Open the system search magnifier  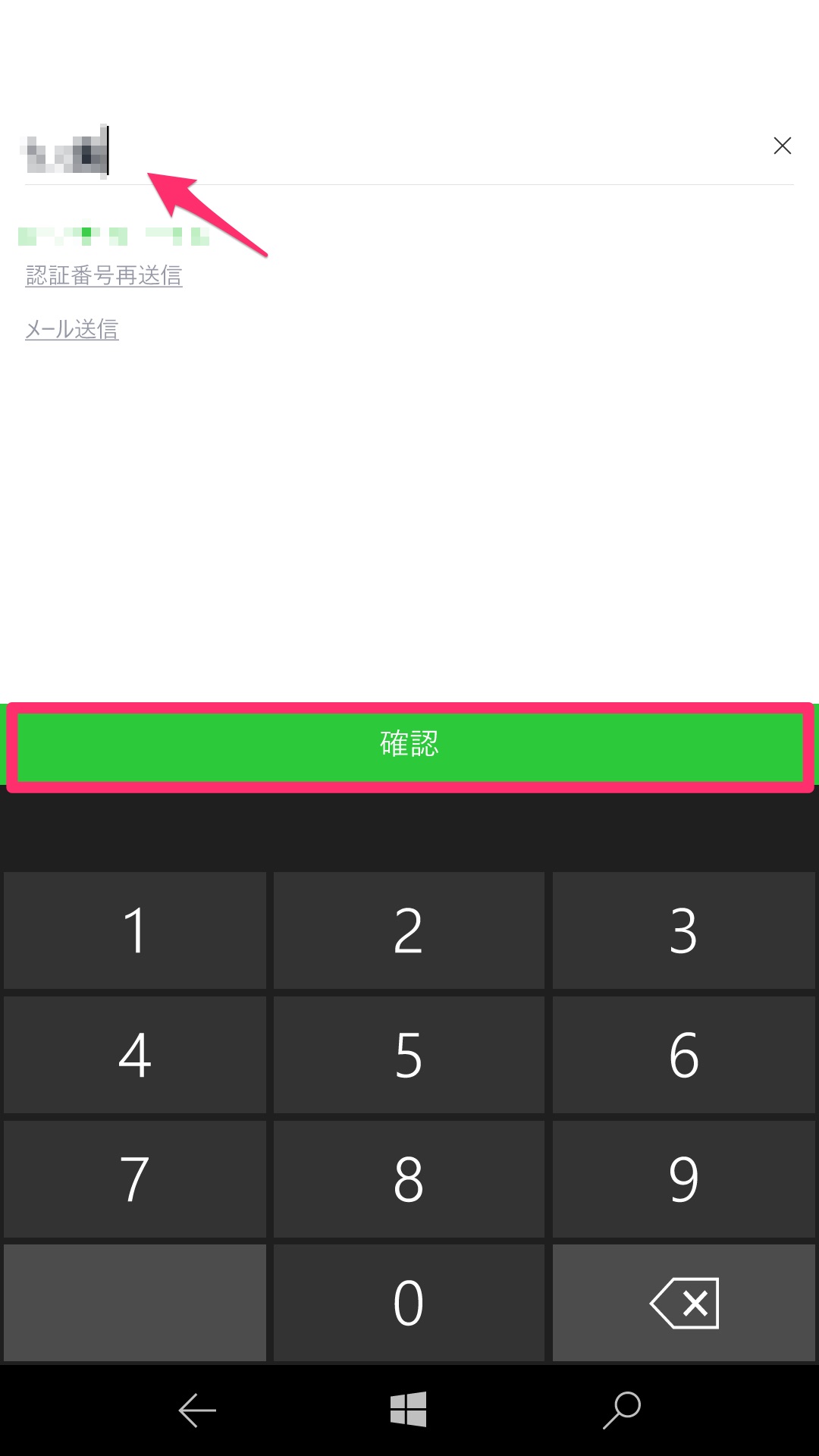point(622,1410)
